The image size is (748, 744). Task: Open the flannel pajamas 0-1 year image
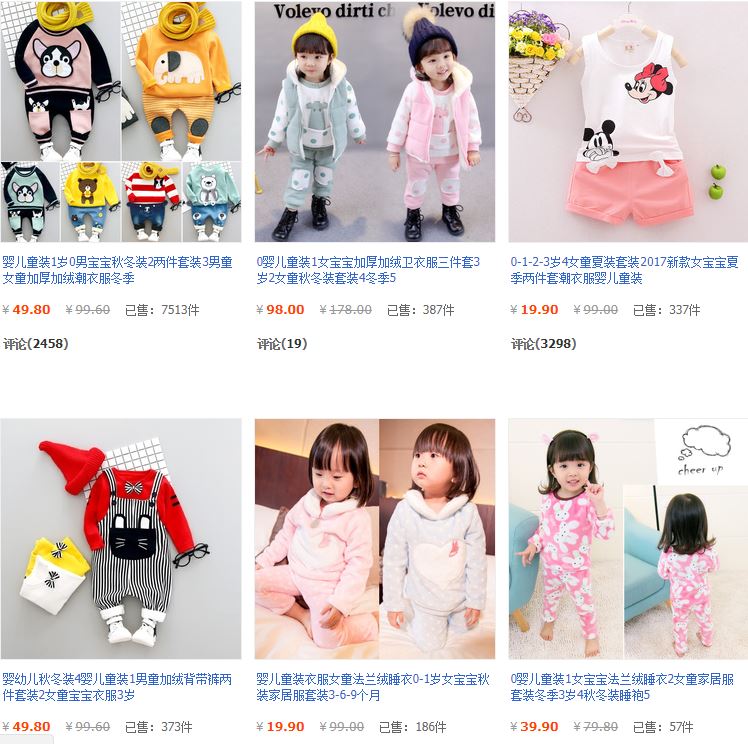click(374, 538)
